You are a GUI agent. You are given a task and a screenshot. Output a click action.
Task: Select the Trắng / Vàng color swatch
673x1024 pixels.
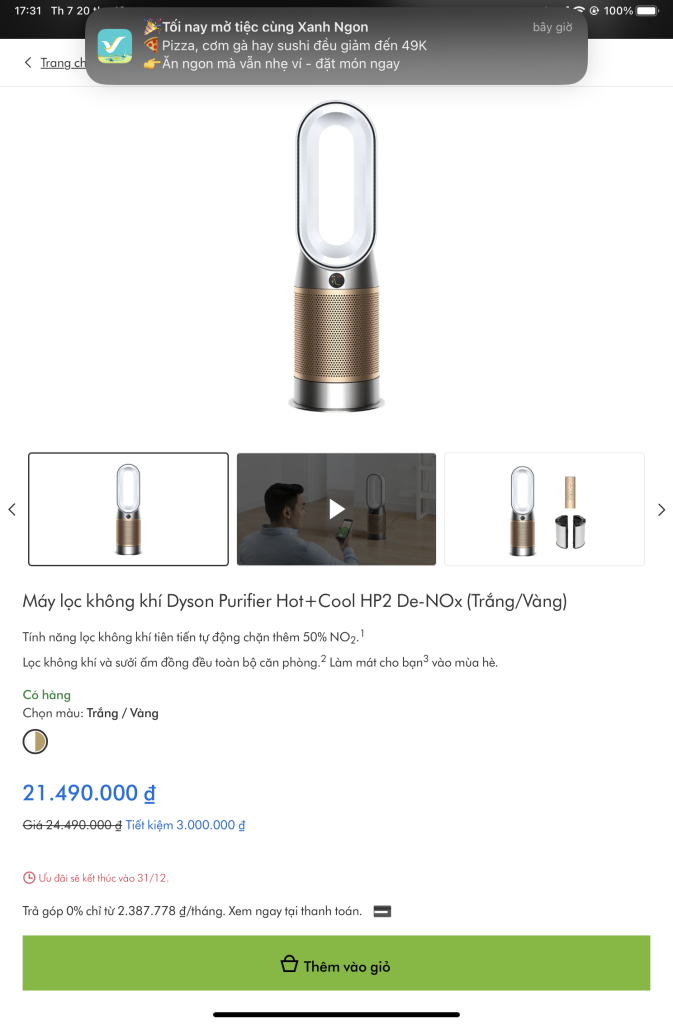point(35,742)
